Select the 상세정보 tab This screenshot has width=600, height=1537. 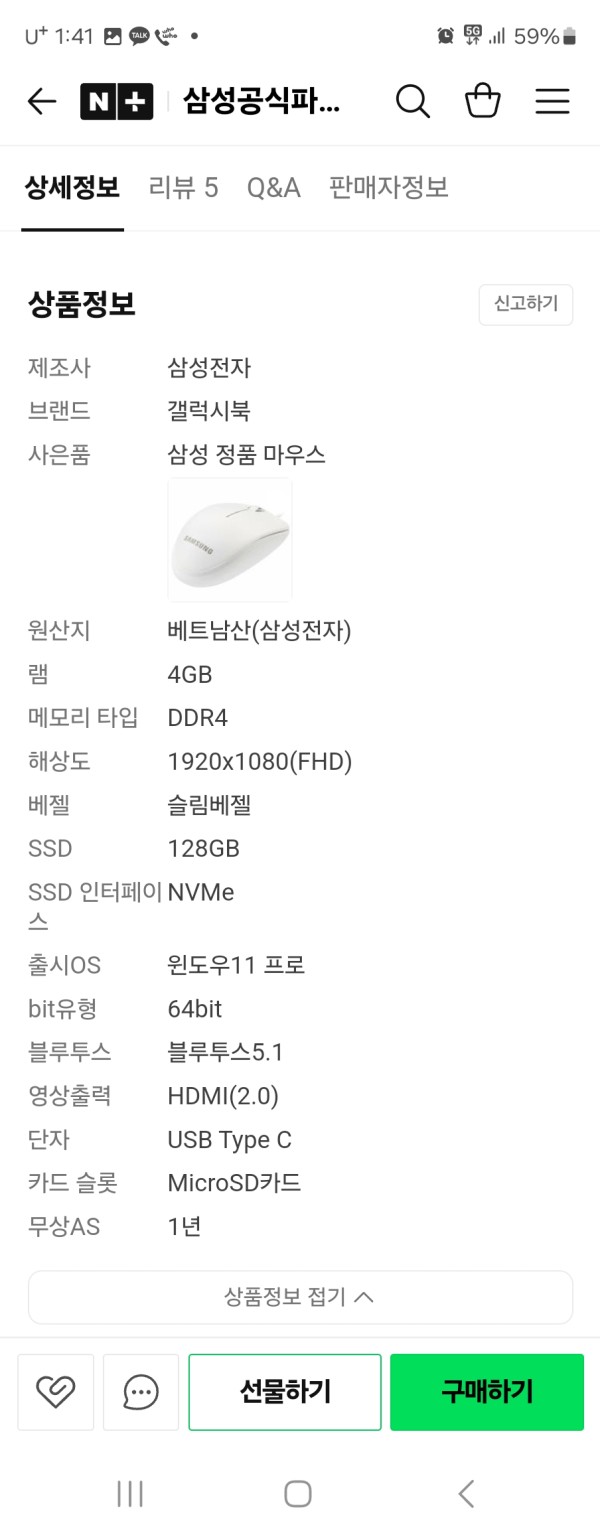(72, 187)
